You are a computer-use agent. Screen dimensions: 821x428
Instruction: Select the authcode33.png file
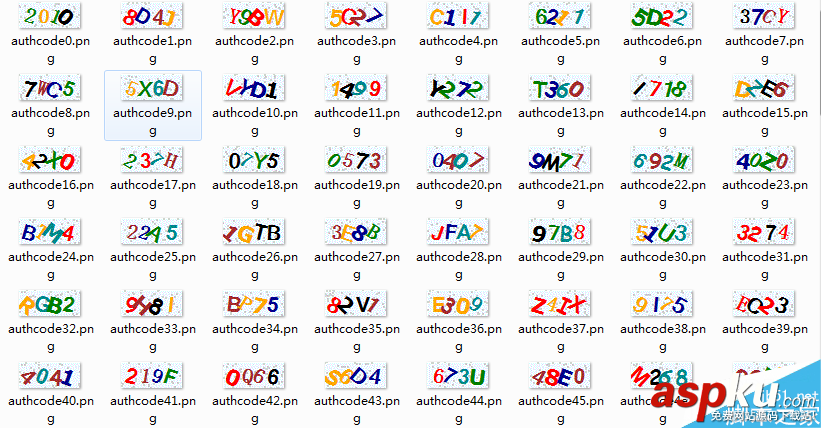click(x=152, y=304)
